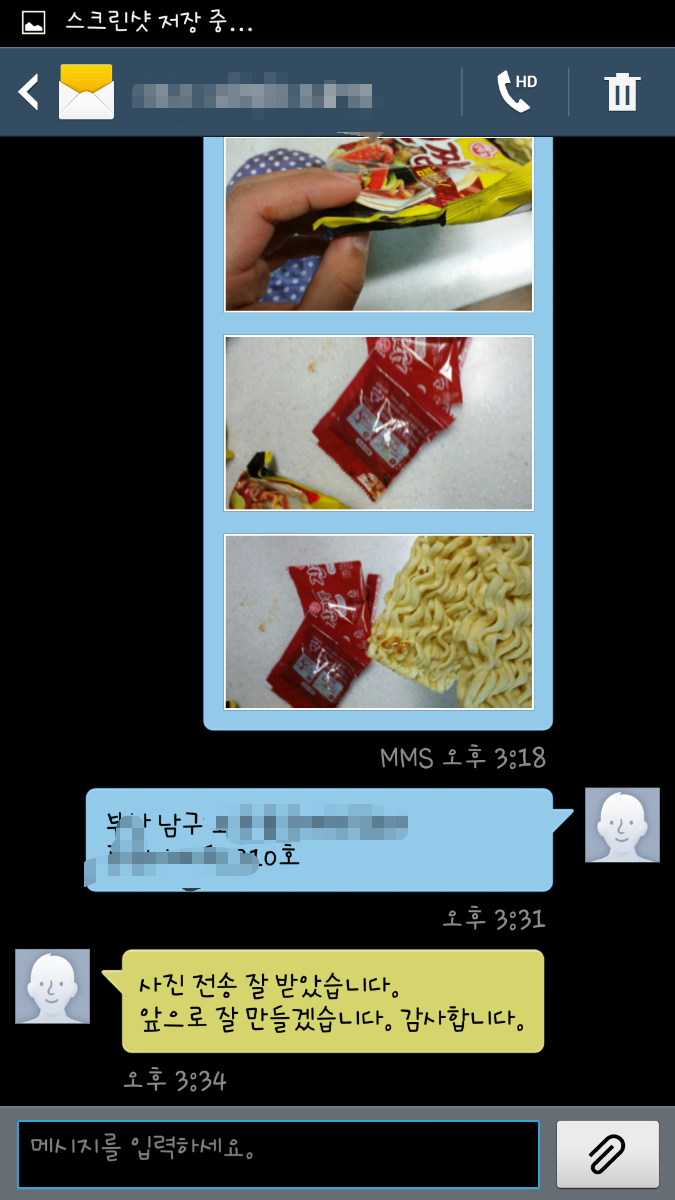Open the contact avatar beside the yellow reply
Viewport: 675px width, 1200px height.
click(x=52, y=986)
